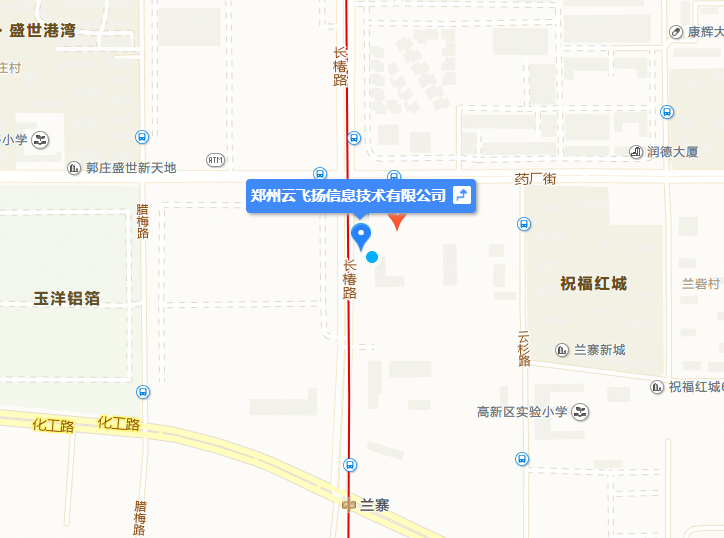724x538 pixels.
Task: Open the 祝福红城 place label
Action: [x=593, y=283]
